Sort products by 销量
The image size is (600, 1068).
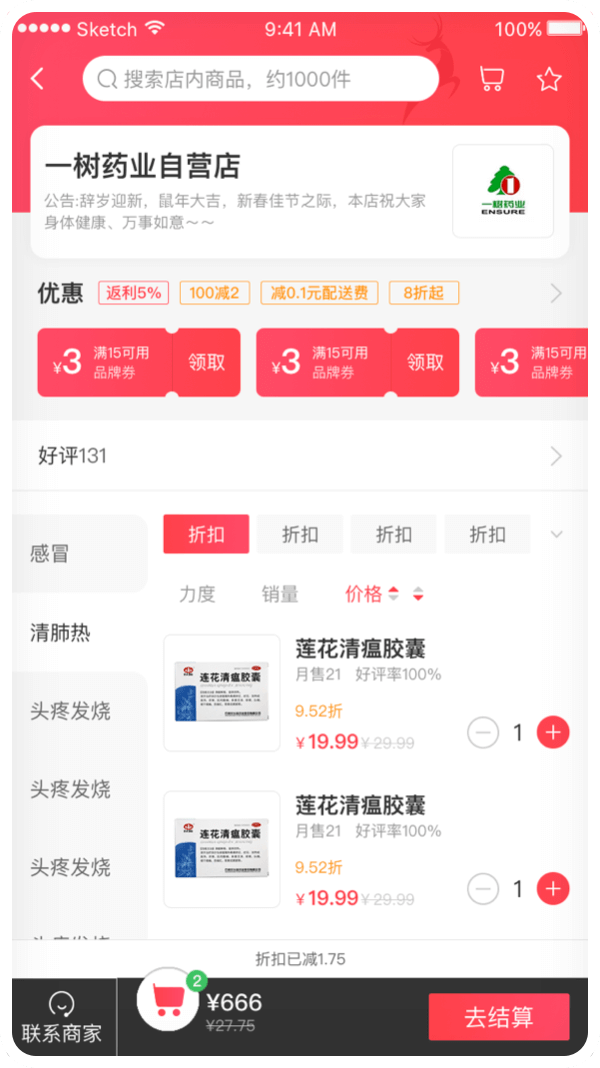pyautogui.click(x=280, y=594)
